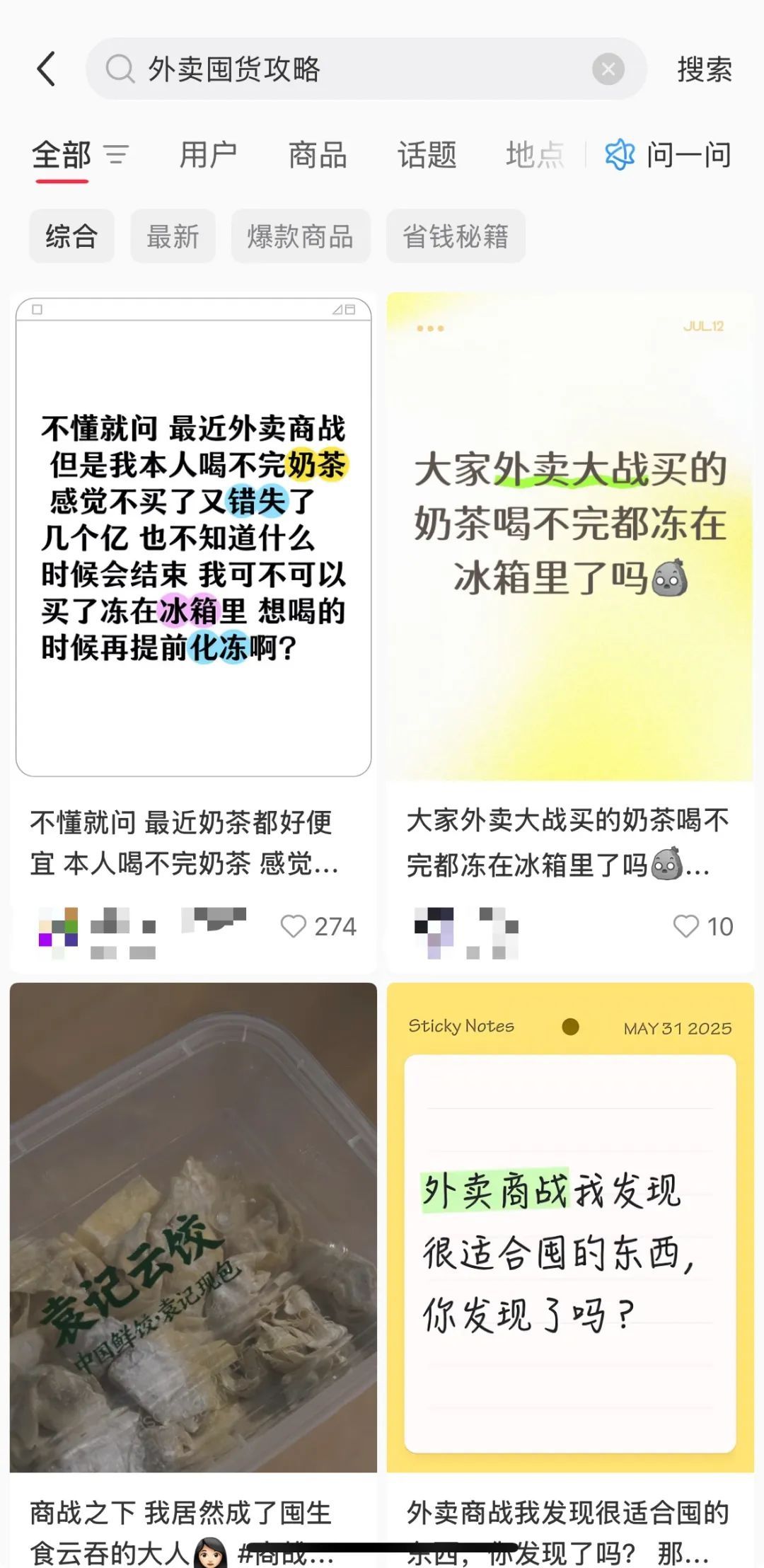Select the 综合 sort chip

pos(71,236)
